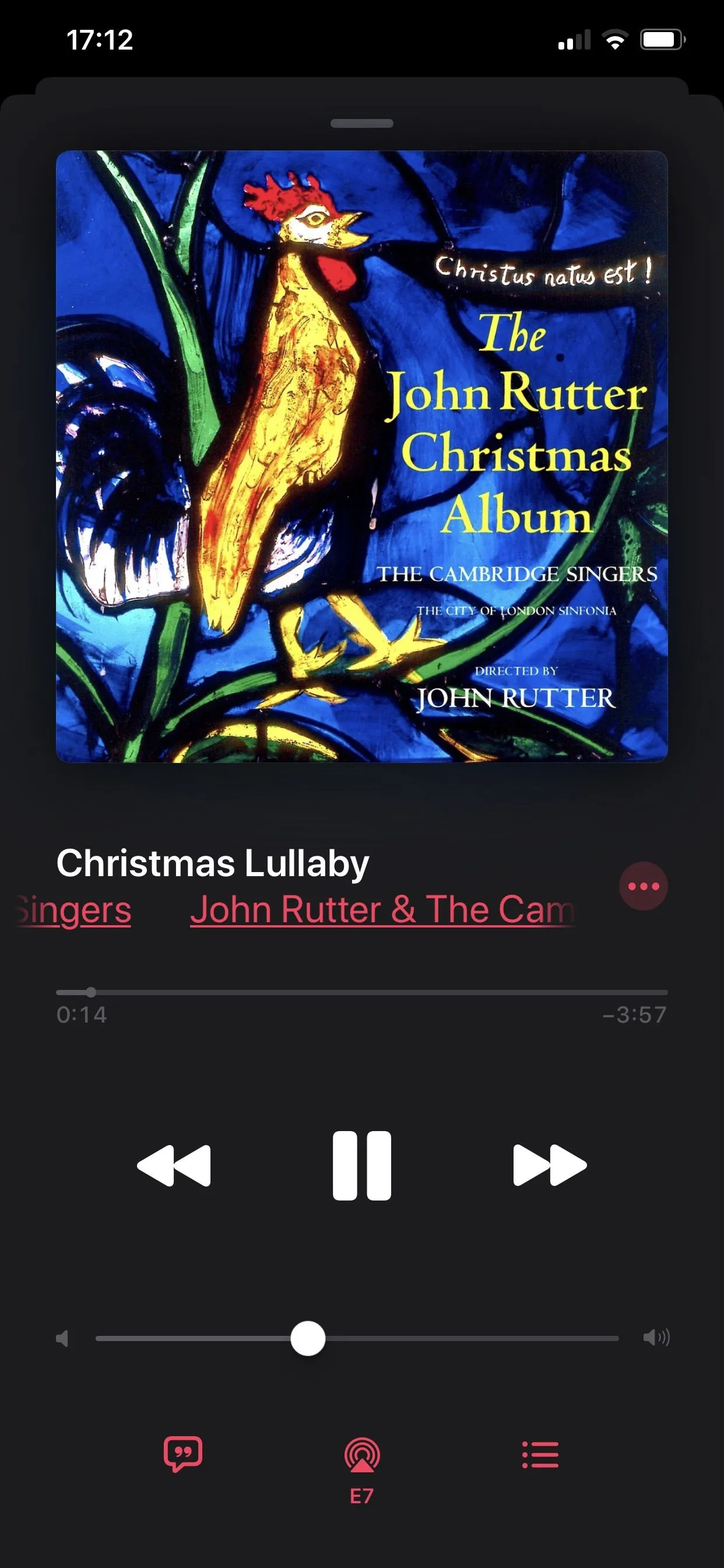Skip to the next track
This screenshot has height=1568, width=724.
click(x=549, y=1165)
